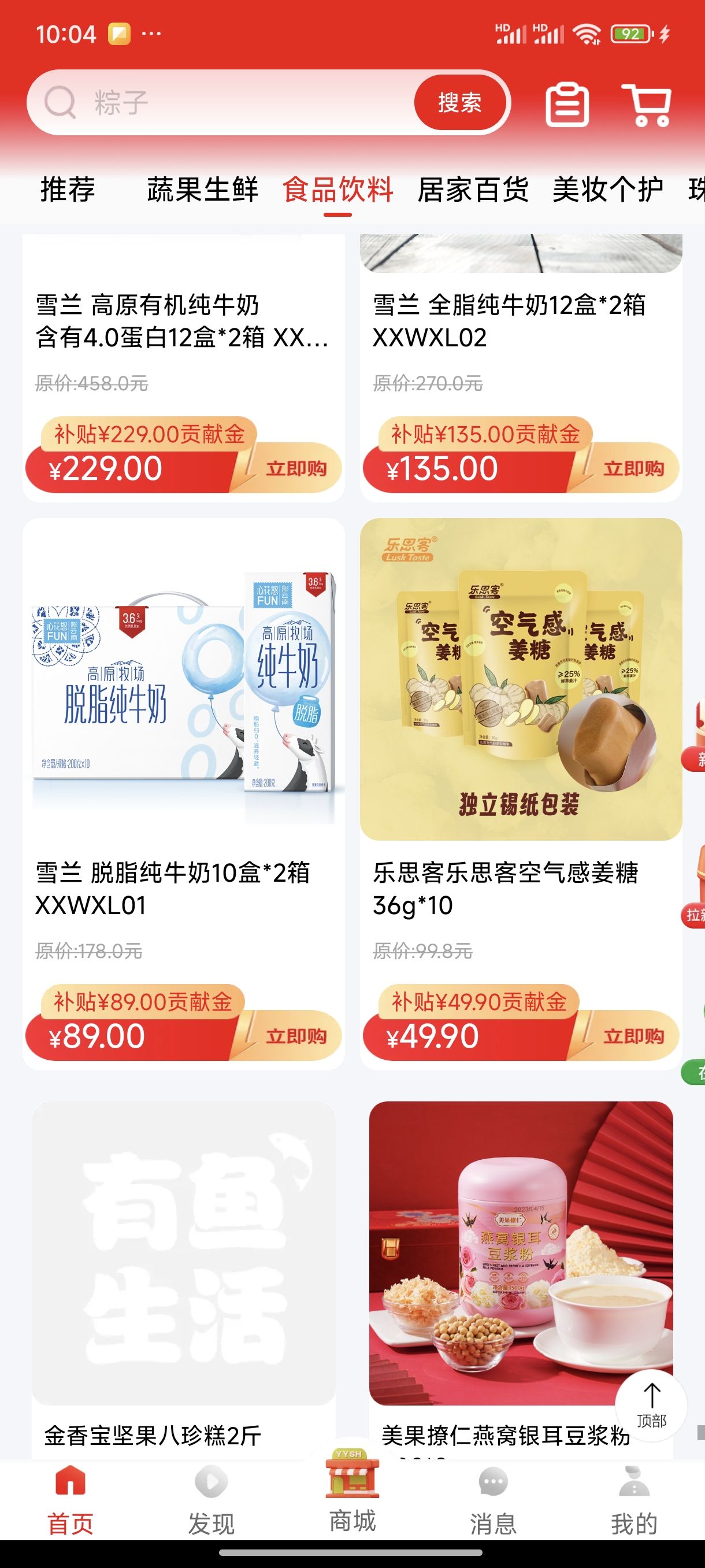
Task: Buy 空气感姜糖 now for ¥49.90
Action: point(633,1036)
